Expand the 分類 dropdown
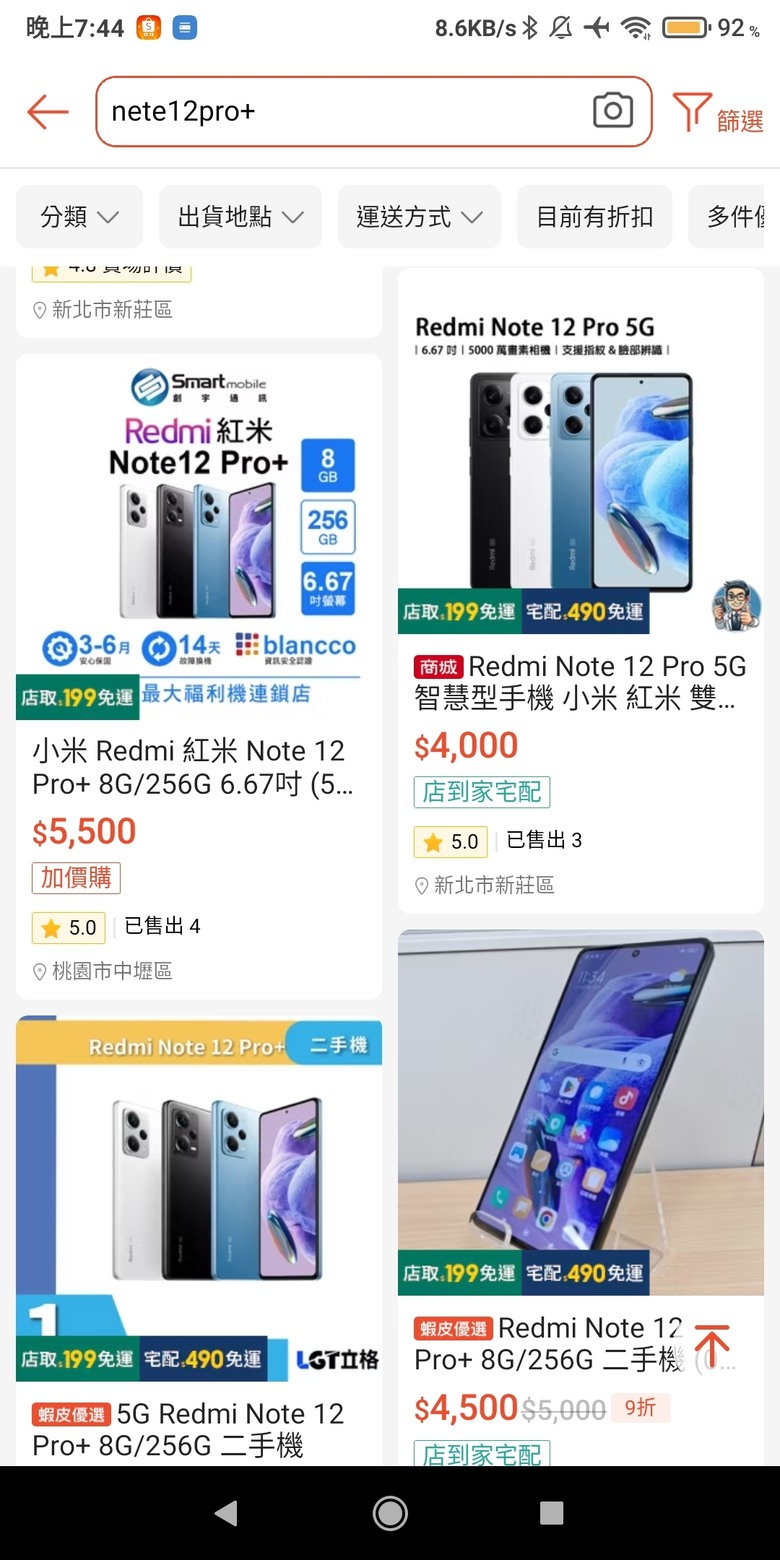 tap(79, 217)
